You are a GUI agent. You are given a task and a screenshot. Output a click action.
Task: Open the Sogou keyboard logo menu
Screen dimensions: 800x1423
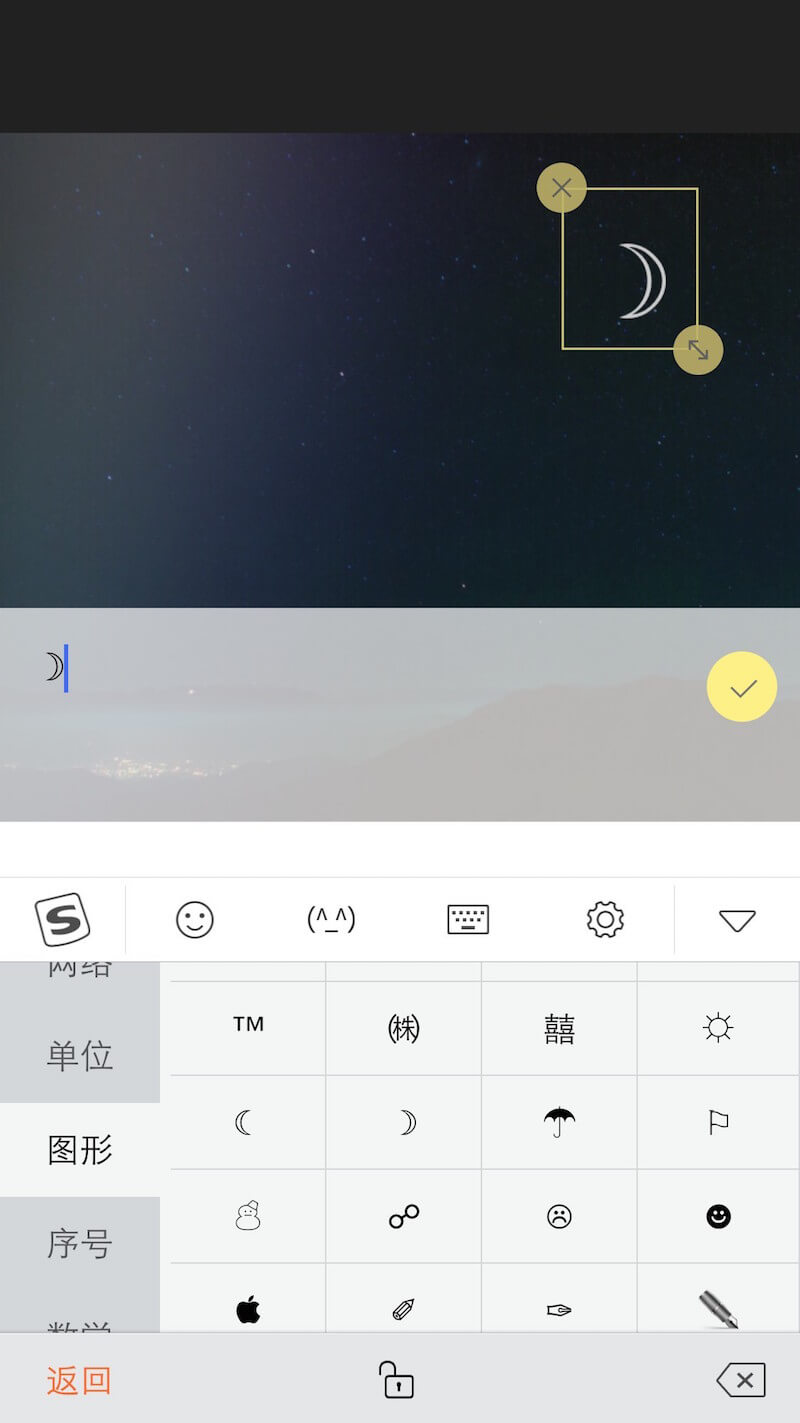tap(62, 919)
